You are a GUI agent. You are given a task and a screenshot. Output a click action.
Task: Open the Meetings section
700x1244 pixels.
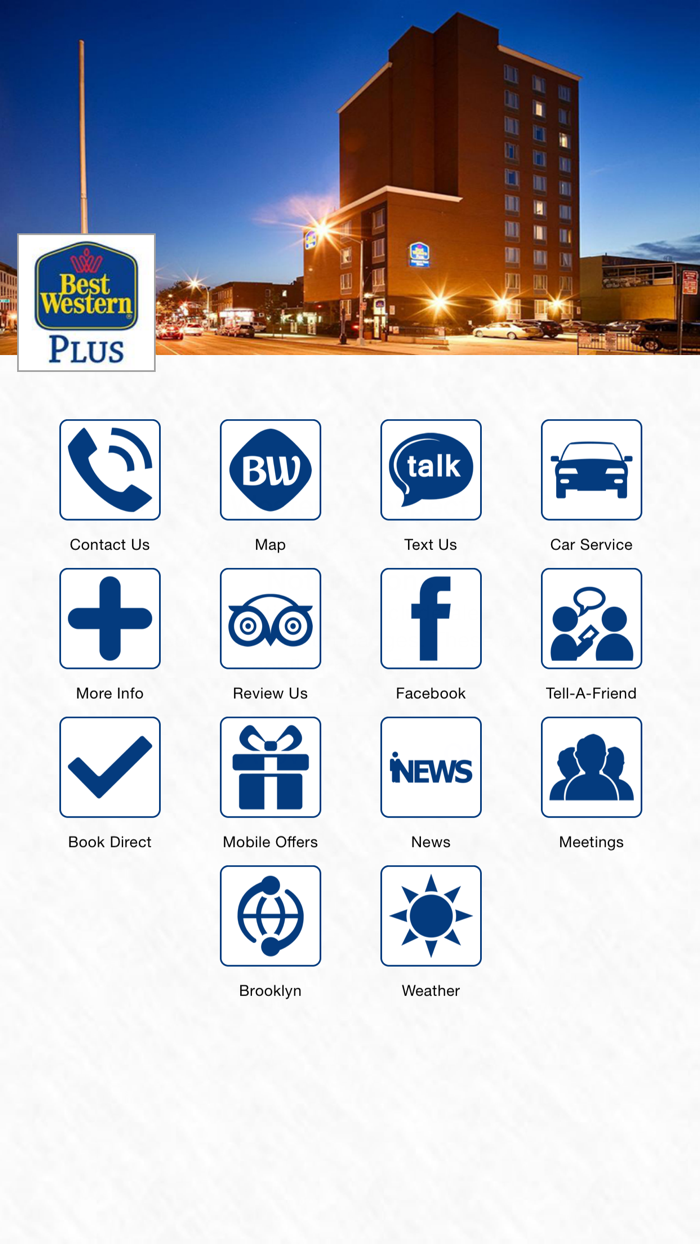591,767
